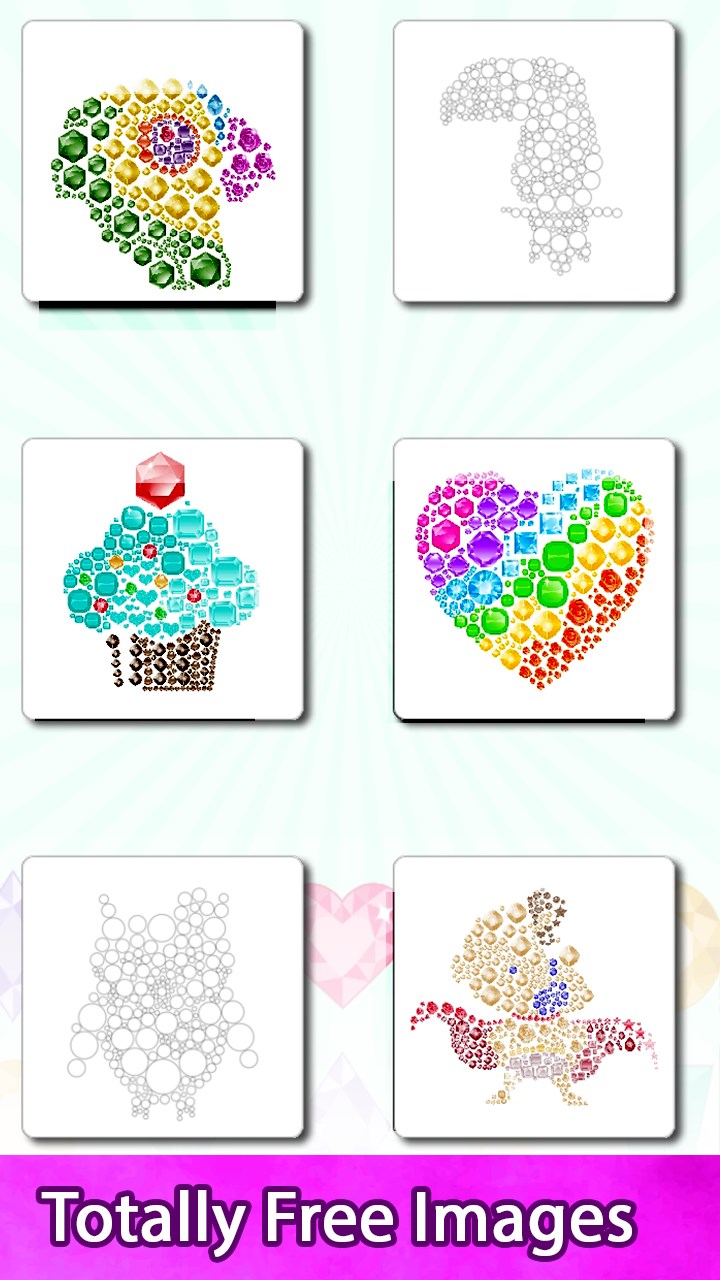Screen dimensions: 720x1280
Task: Open the rainbow heart gem picture
Action: coord(534,578)
